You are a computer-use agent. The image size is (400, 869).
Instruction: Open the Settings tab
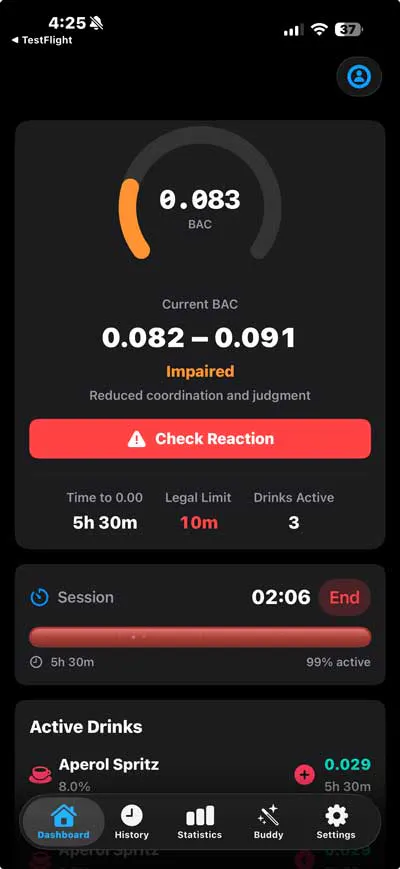point(336,822)
